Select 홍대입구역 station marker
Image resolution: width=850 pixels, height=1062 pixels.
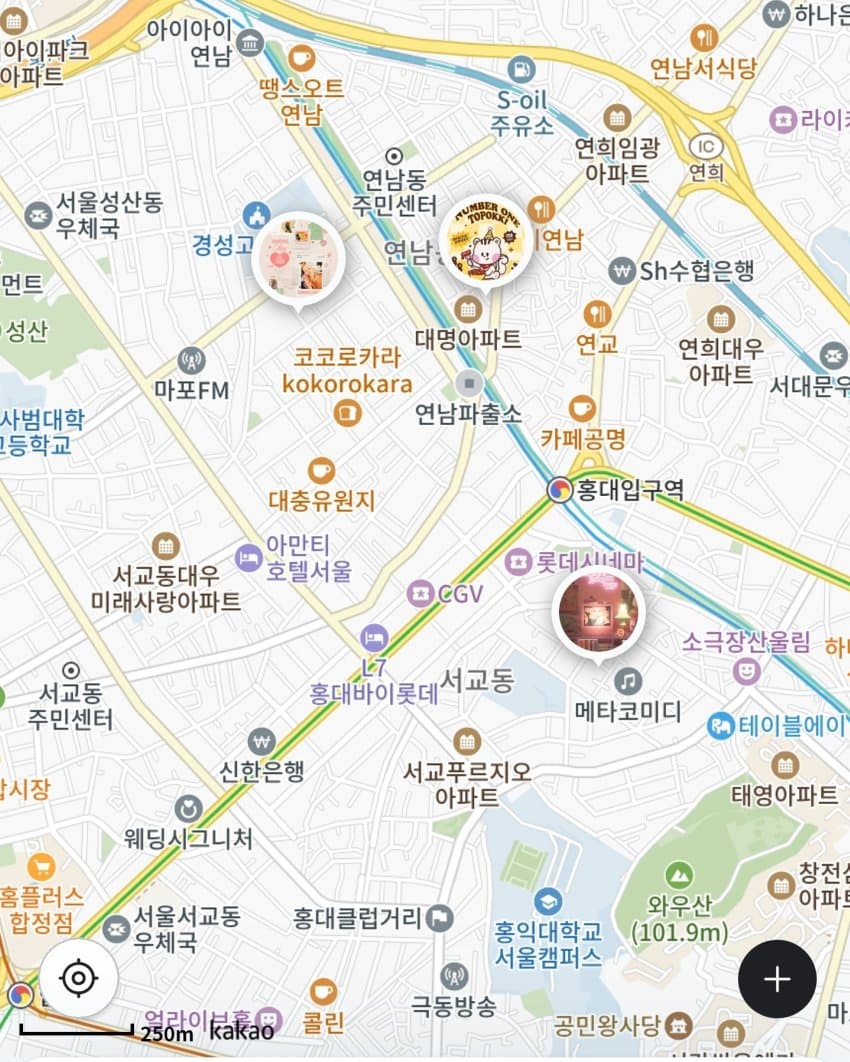tap(560, 490)
